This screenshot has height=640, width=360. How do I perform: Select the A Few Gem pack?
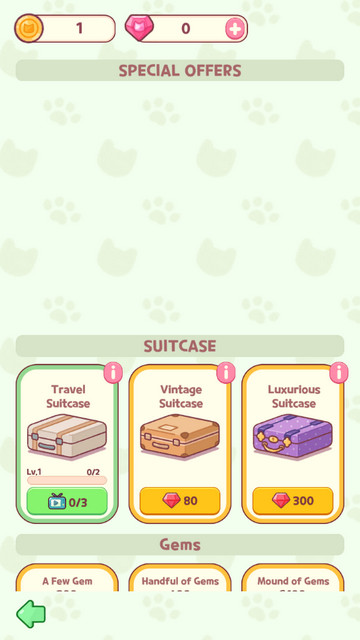point(67,578)
